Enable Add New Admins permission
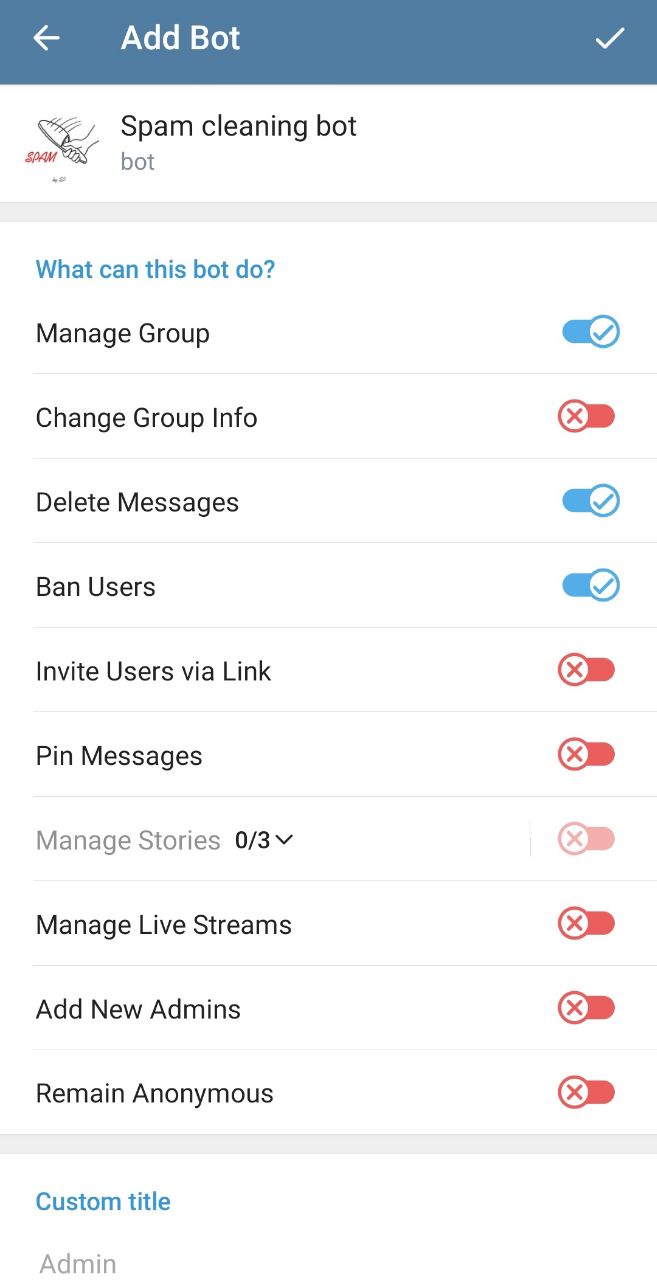657x1280 pixels. tap(586, 1008)
